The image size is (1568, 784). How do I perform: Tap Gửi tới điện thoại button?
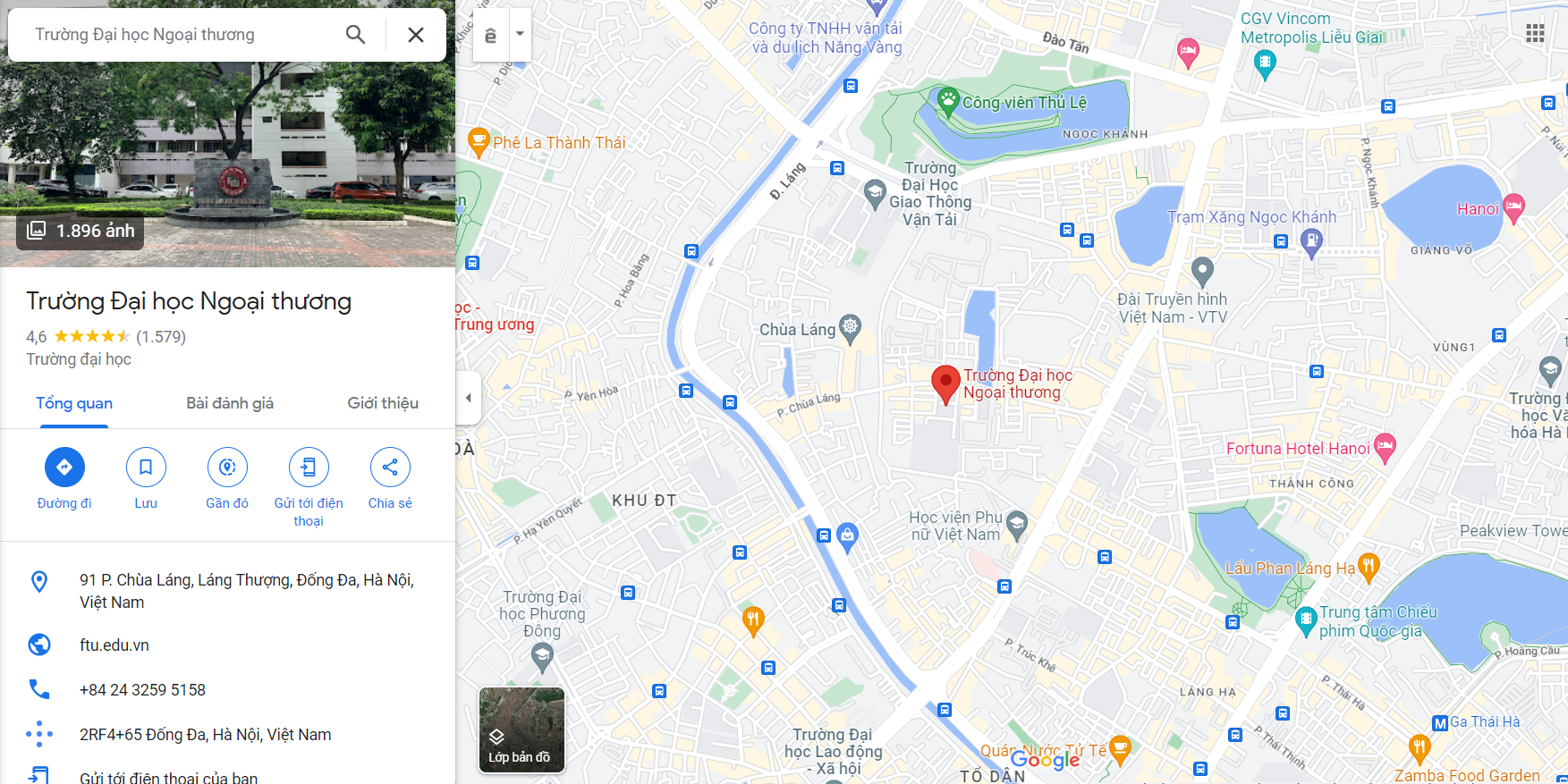(x=309, y=468)
